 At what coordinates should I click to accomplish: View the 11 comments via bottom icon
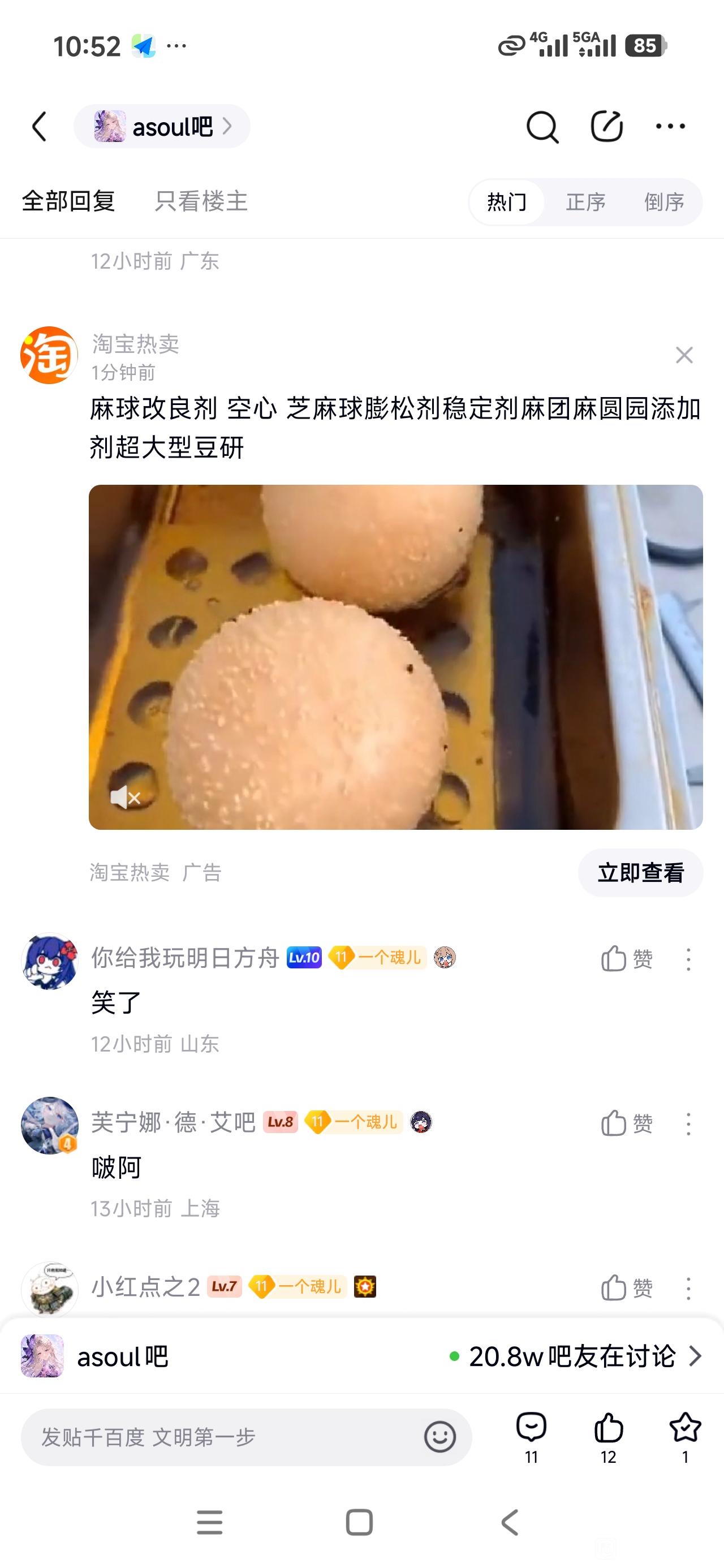click(532, 1438)
